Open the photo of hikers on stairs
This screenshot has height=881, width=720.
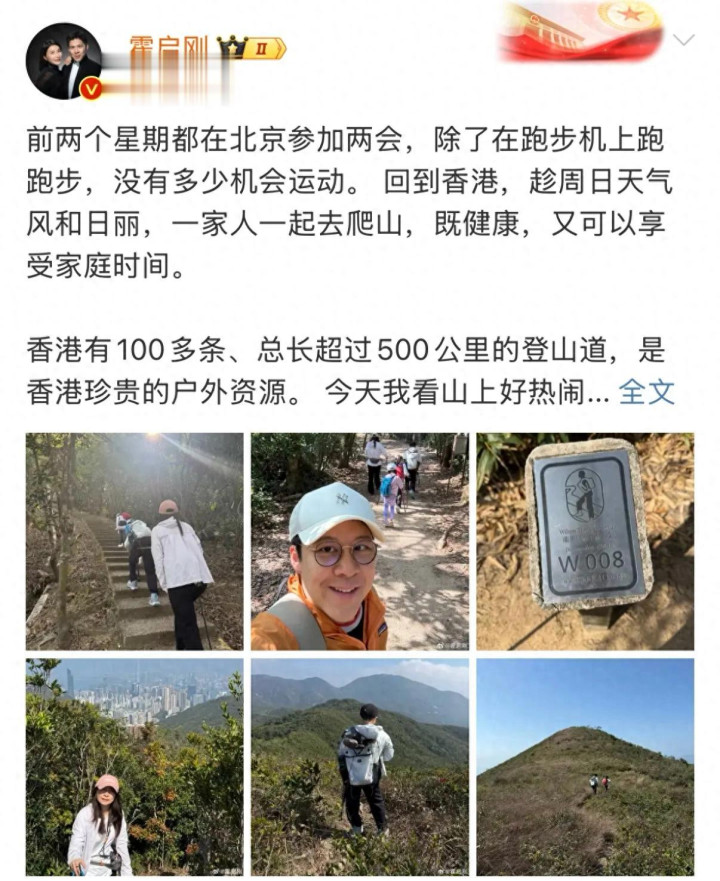(134, 541)
